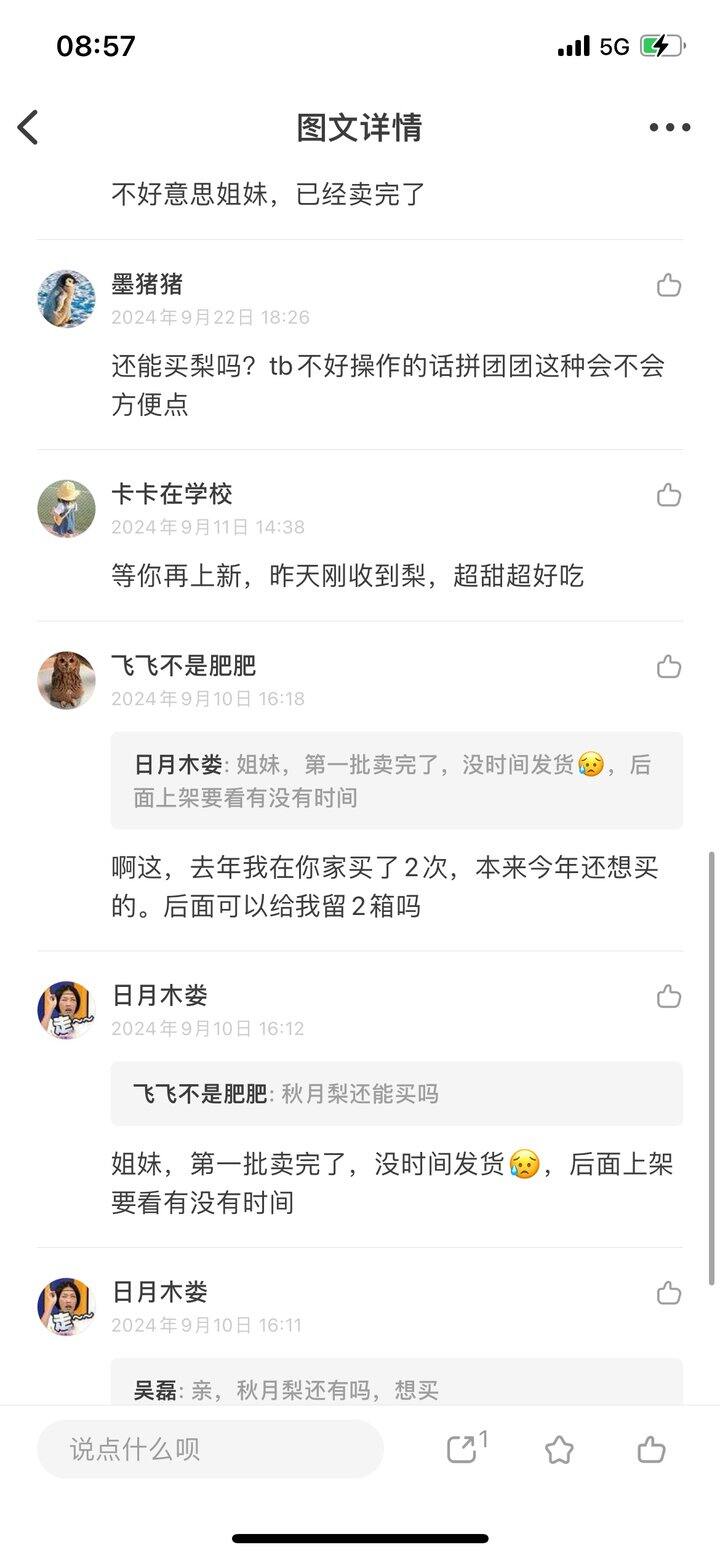Tap the star favorite icon at bottom
The width and height of the screenshot is (720, 1558).
559,1448
